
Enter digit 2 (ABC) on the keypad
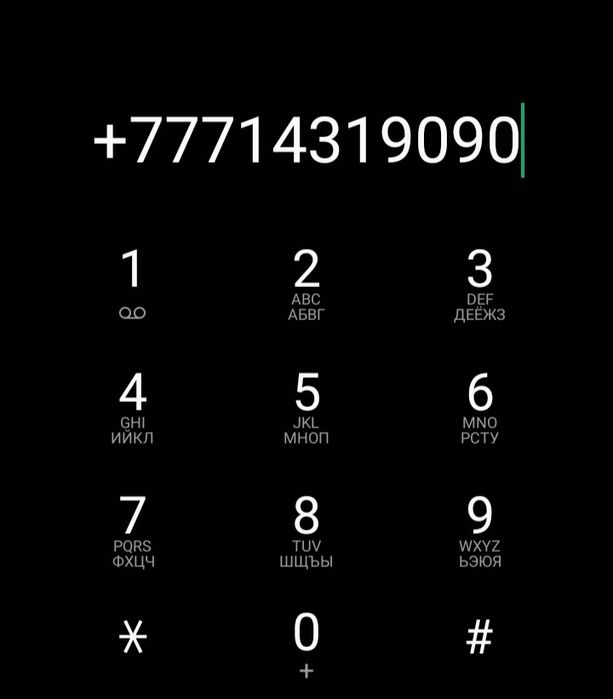[x=306, y=285]
